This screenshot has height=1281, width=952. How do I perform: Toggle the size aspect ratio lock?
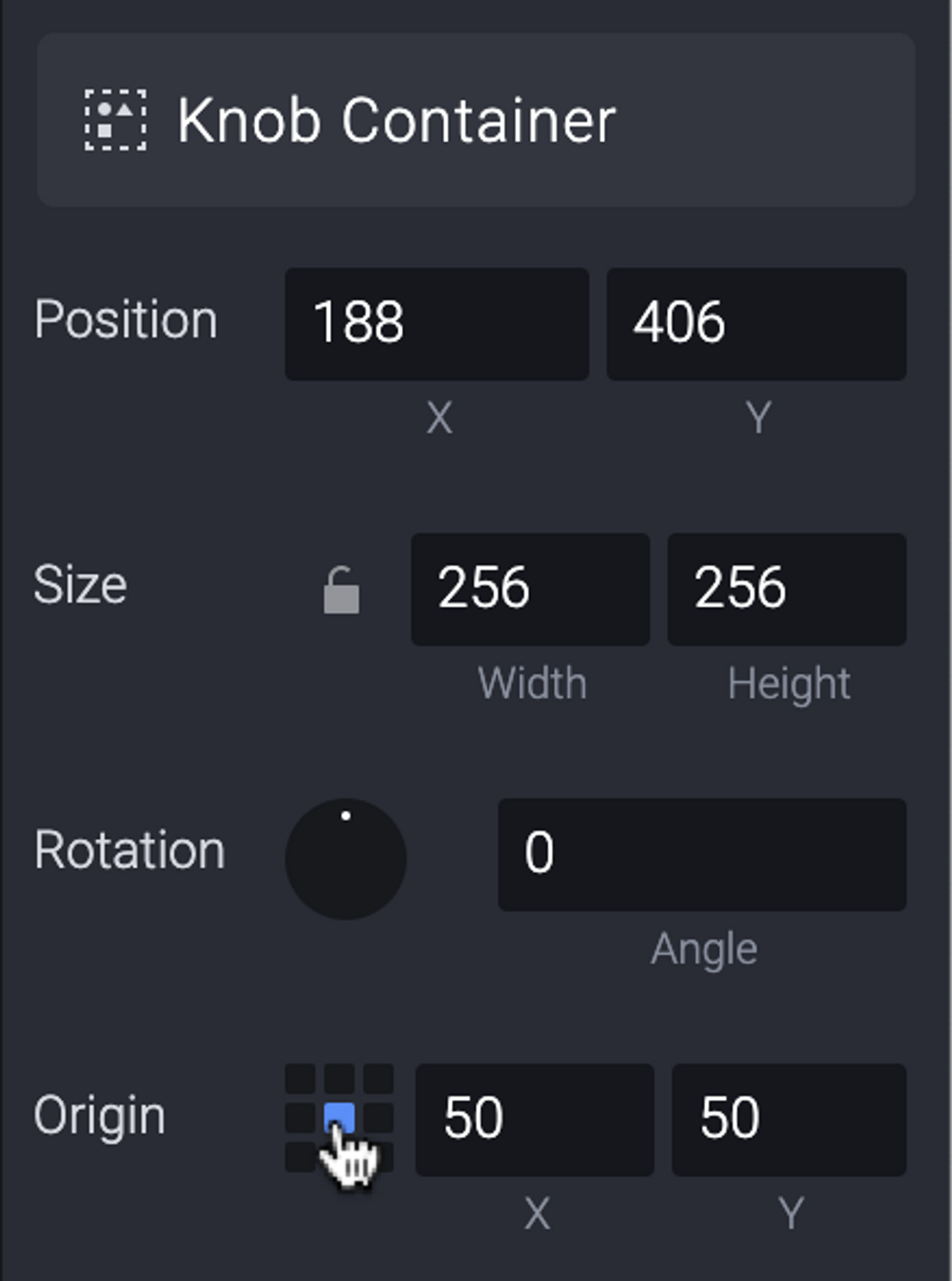click(341, 590)
